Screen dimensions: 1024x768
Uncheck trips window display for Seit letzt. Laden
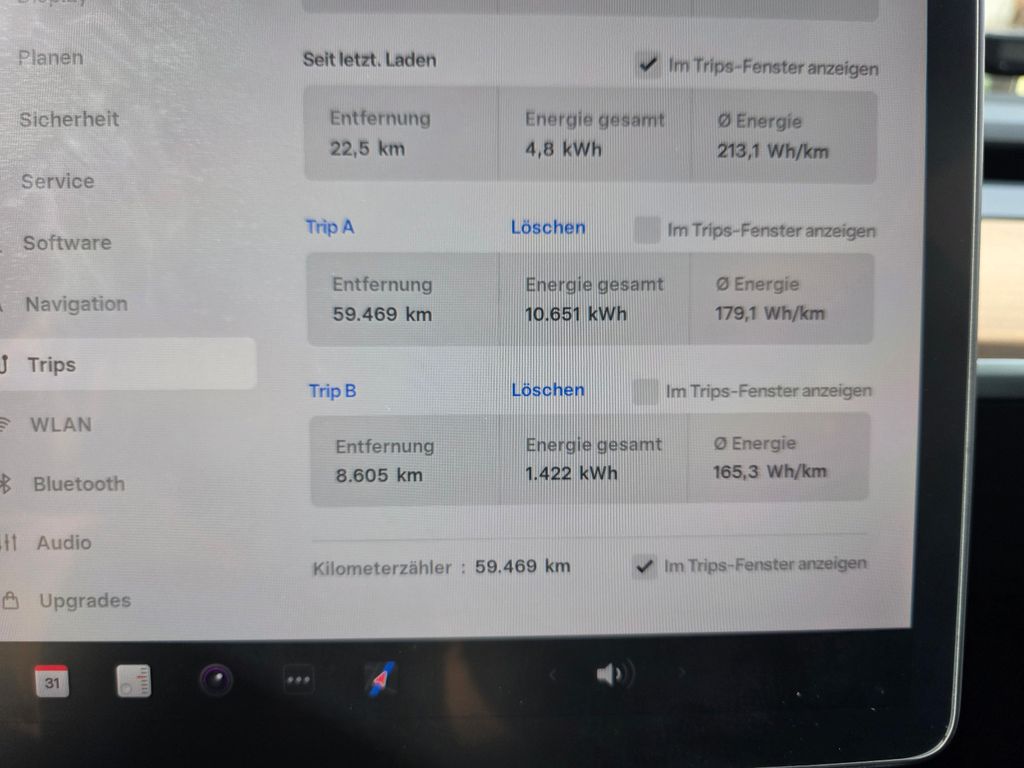click(x=649, y=66)
